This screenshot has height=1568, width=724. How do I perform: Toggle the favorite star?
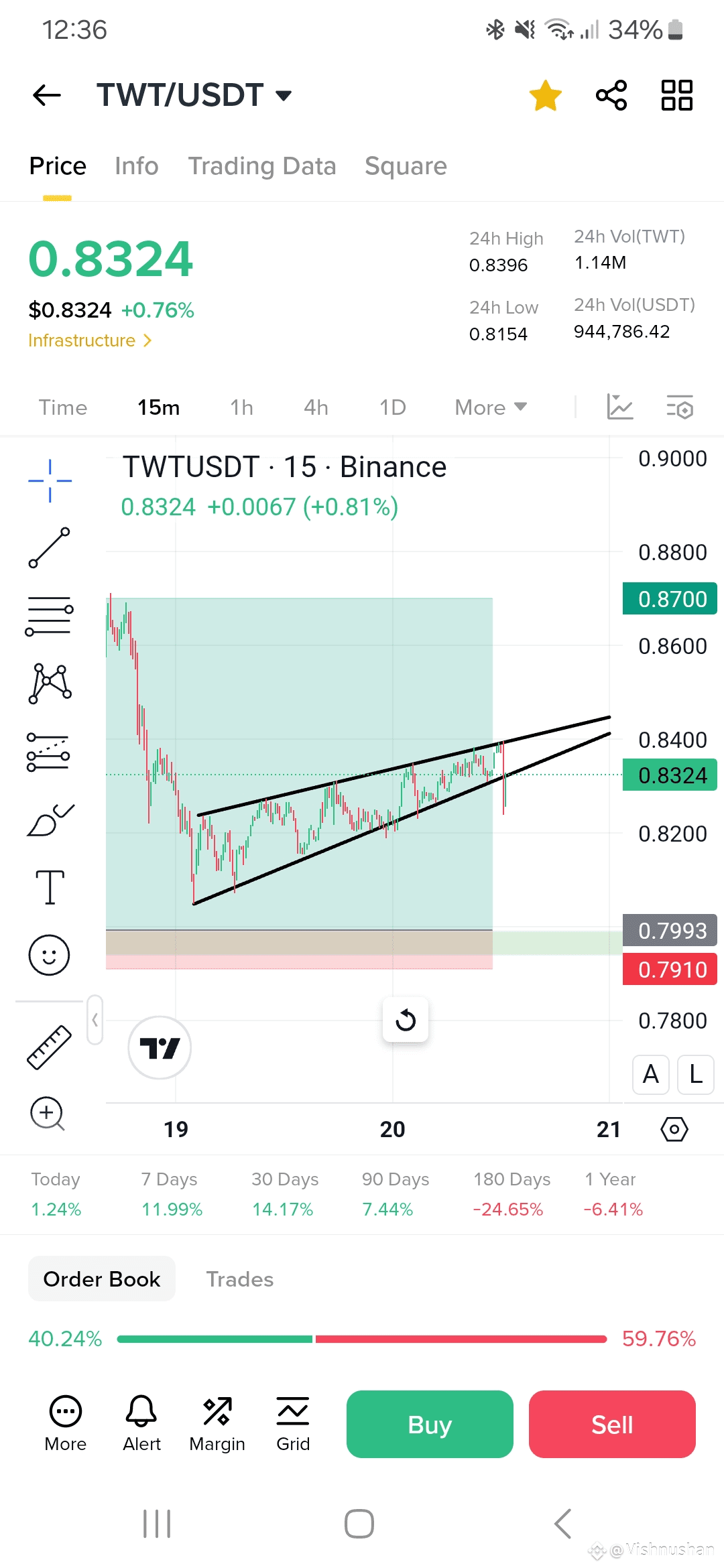546,95
